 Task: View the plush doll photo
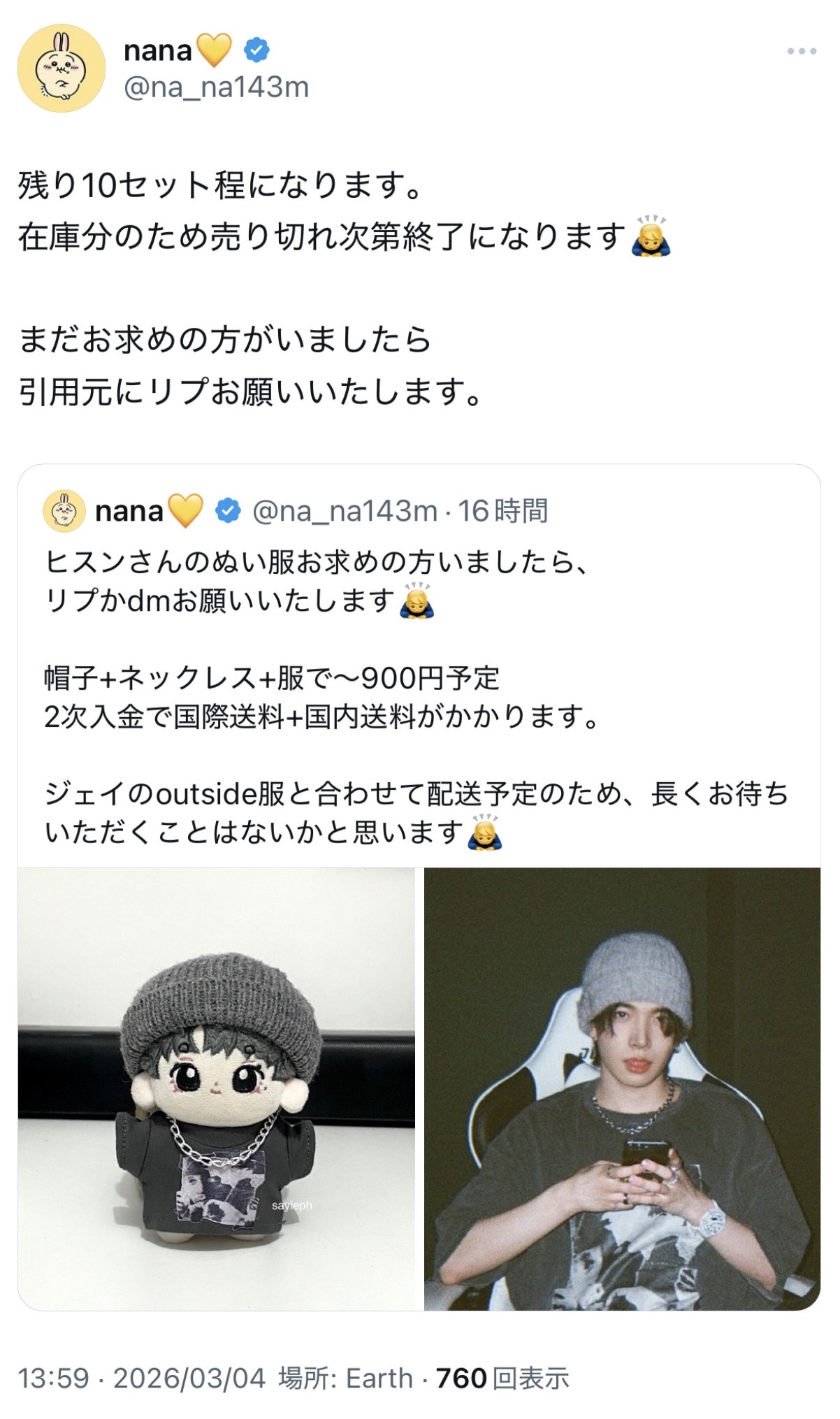tap(217, 1089)
